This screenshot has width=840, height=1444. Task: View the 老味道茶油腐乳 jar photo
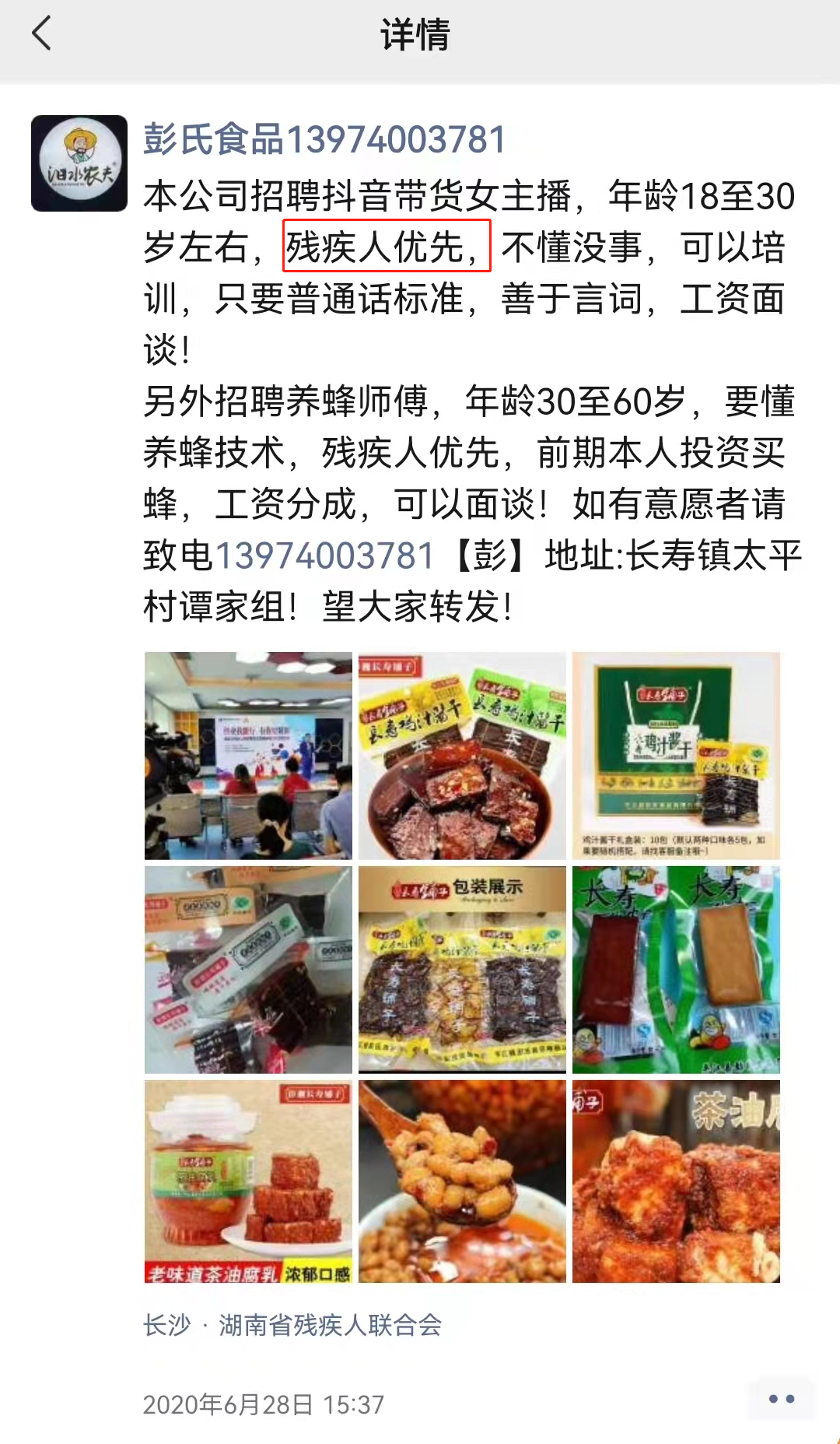pyautogui.click(x=248, y=1181)
